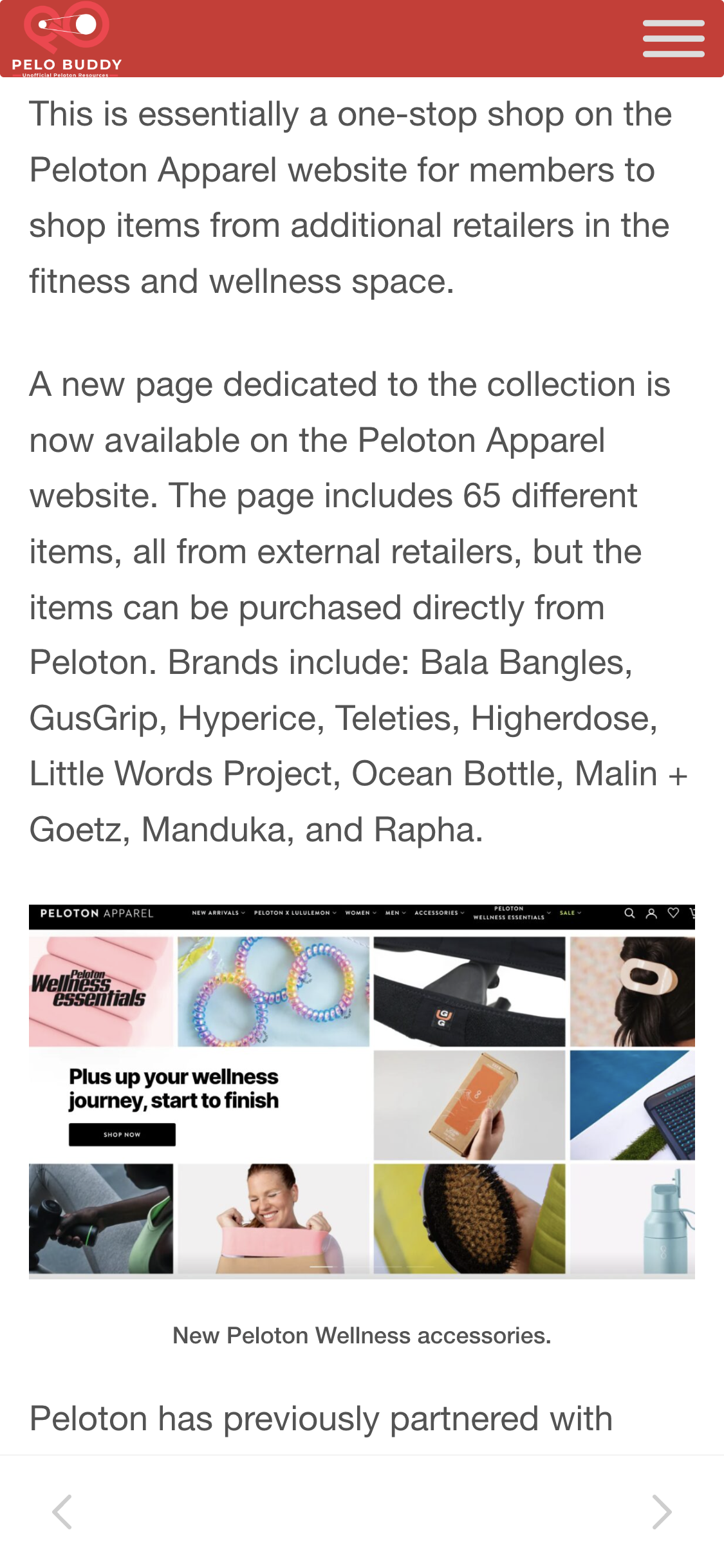Go to the Pelo Buddy homepage logo

coord(66,40)
